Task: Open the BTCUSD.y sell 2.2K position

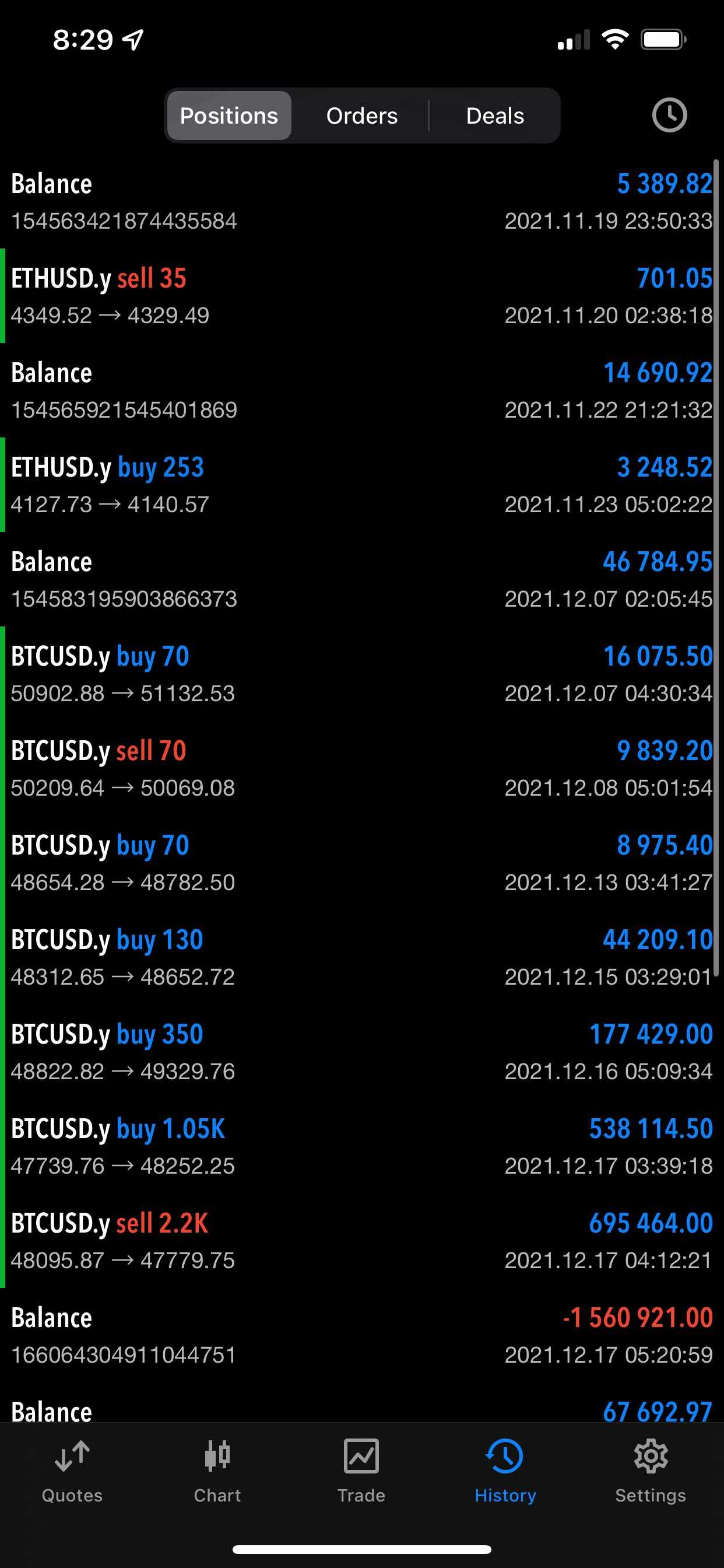Action: pyautogui.click(x=361, y=1241)
